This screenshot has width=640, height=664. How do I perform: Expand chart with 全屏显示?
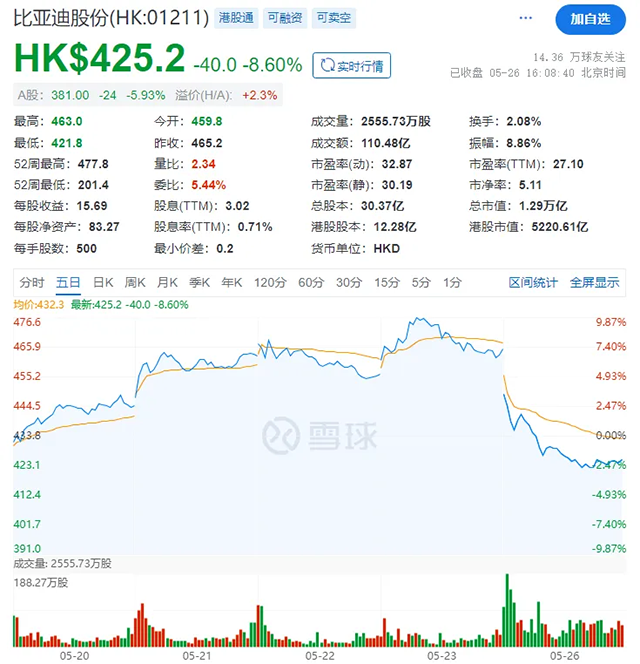[594, 283]
